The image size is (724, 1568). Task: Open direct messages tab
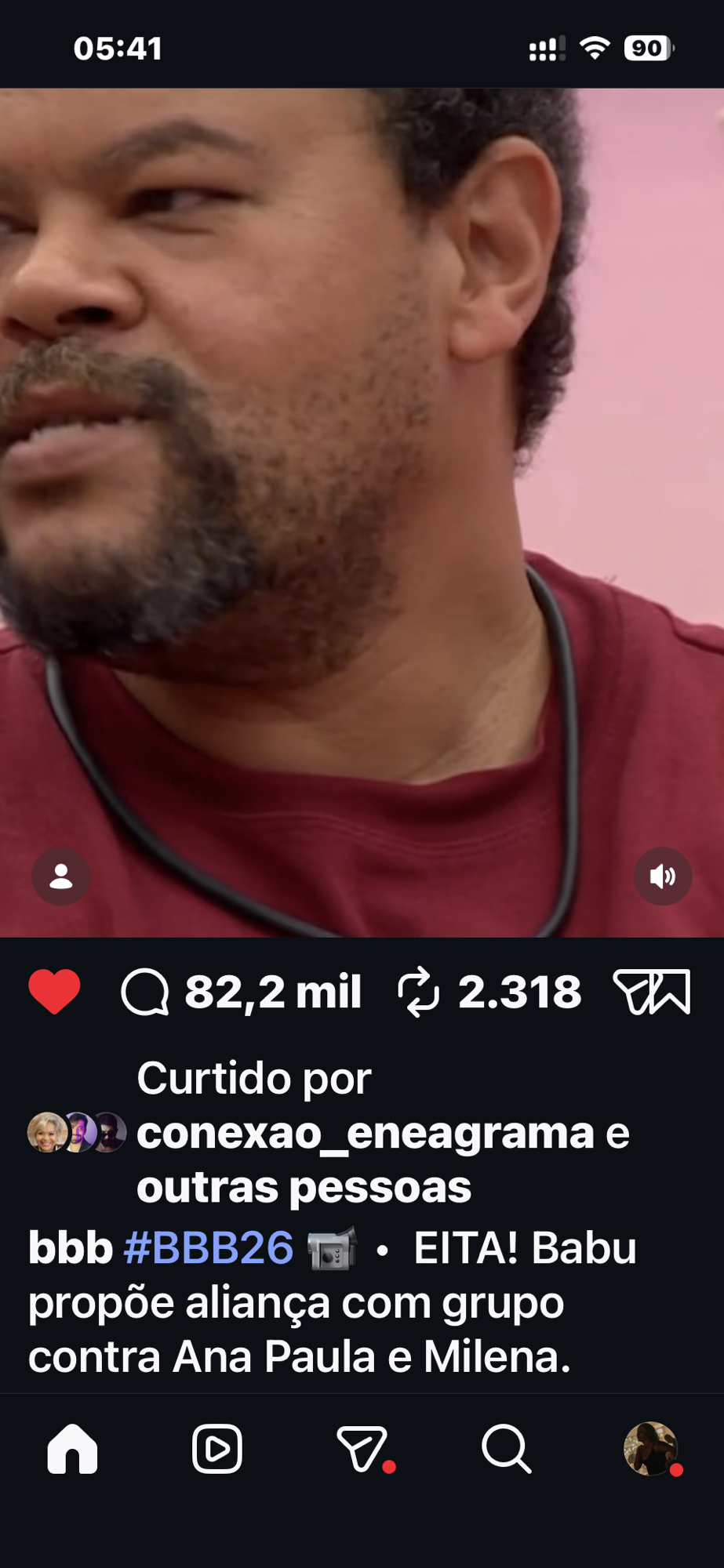pyautogui.click(x=362, y=1449)
